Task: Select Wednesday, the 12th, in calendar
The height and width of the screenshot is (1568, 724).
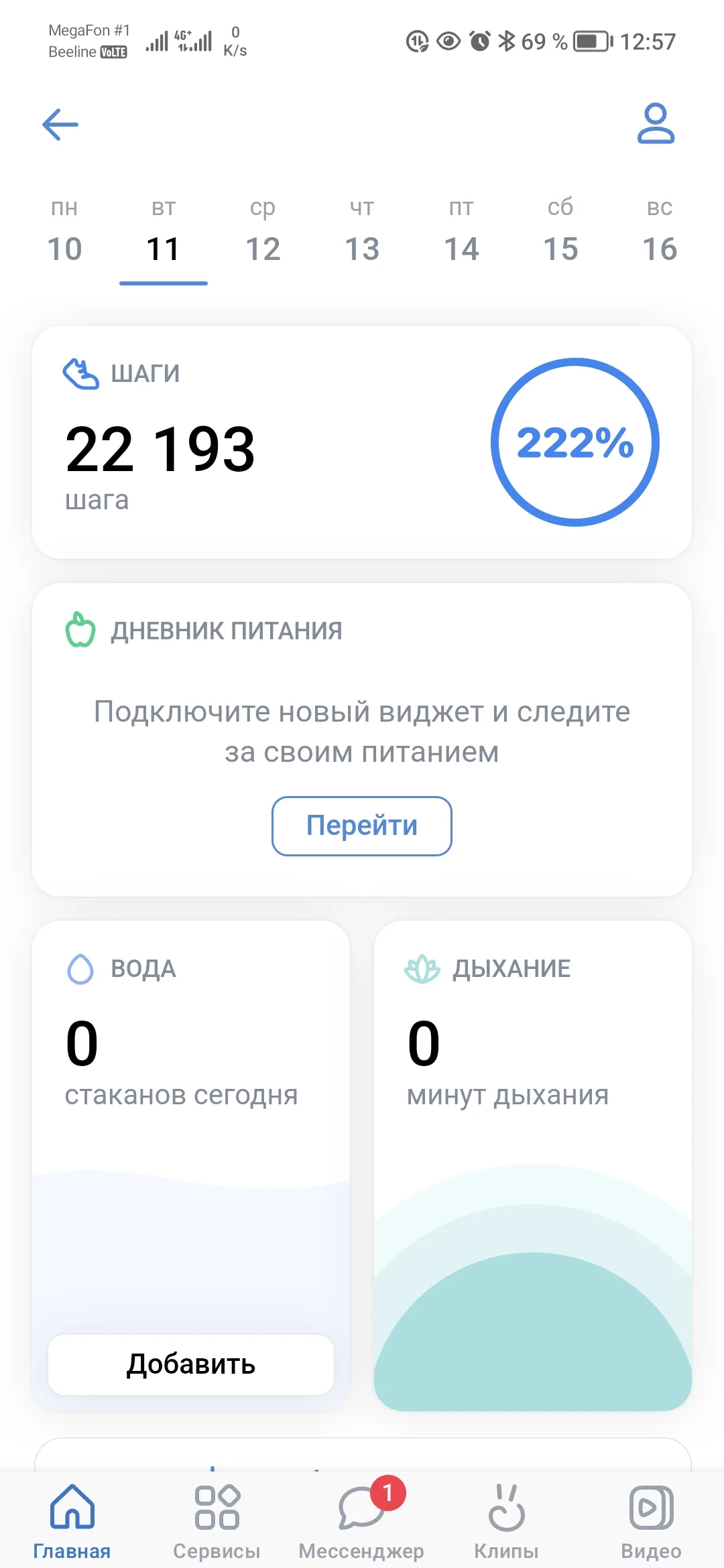Action: pyautogui.click(x=264, y=249)
